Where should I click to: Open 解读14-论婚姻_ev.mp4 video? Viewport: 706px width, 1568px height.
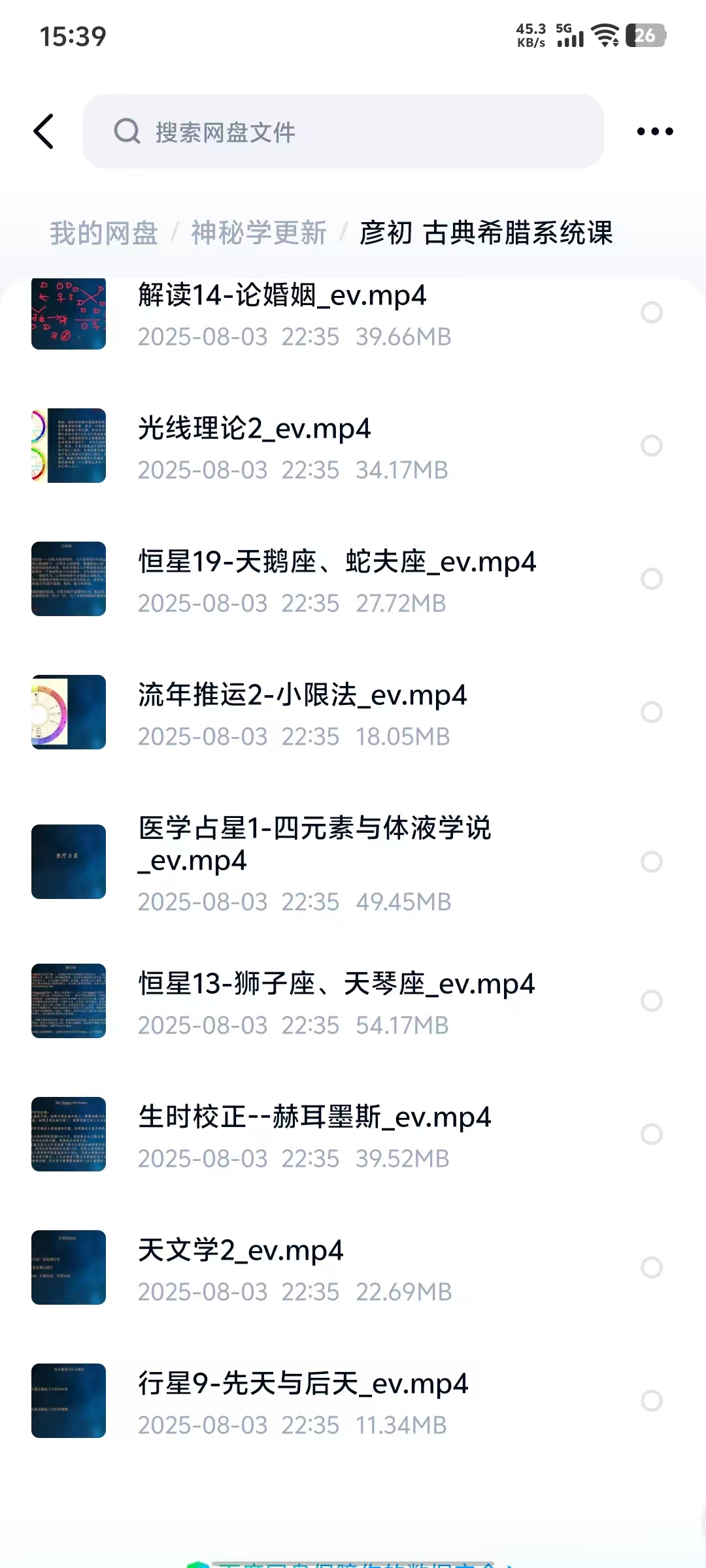282,296
